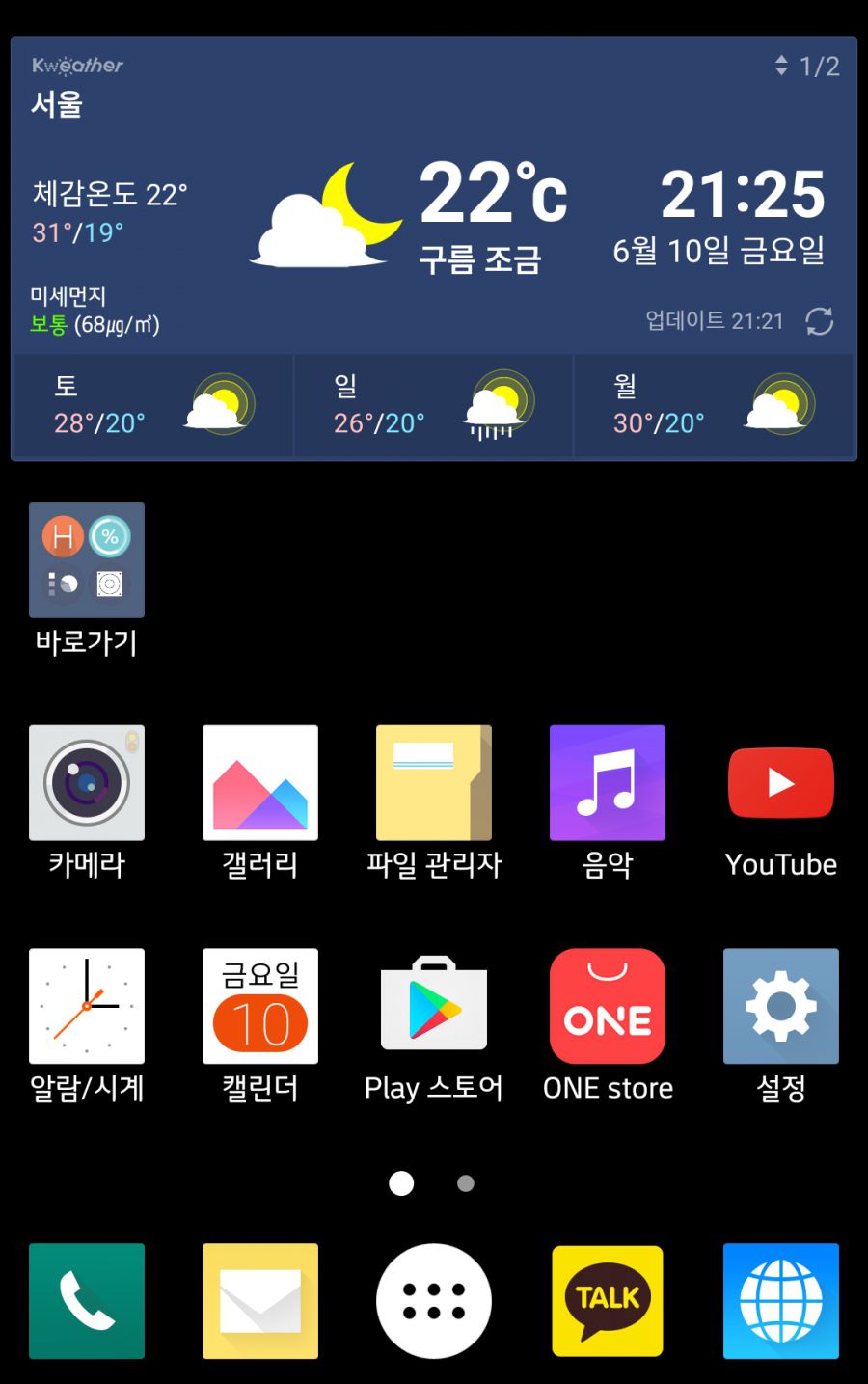Launch KakaoTalk
Screen dimensions: 868x1384
[x=608, y=1301]
